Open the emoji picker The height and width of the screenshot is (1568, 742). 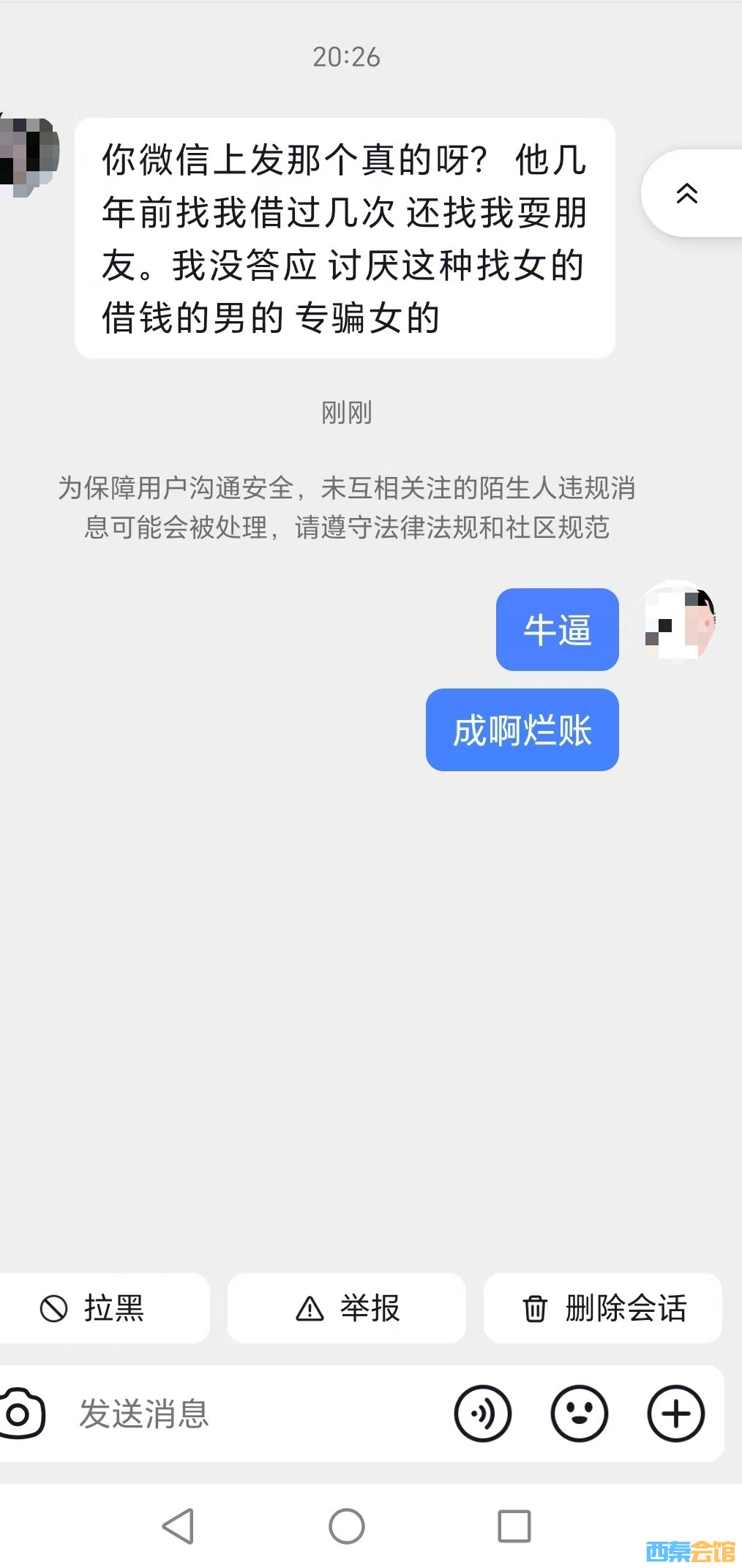(579, 1414)
